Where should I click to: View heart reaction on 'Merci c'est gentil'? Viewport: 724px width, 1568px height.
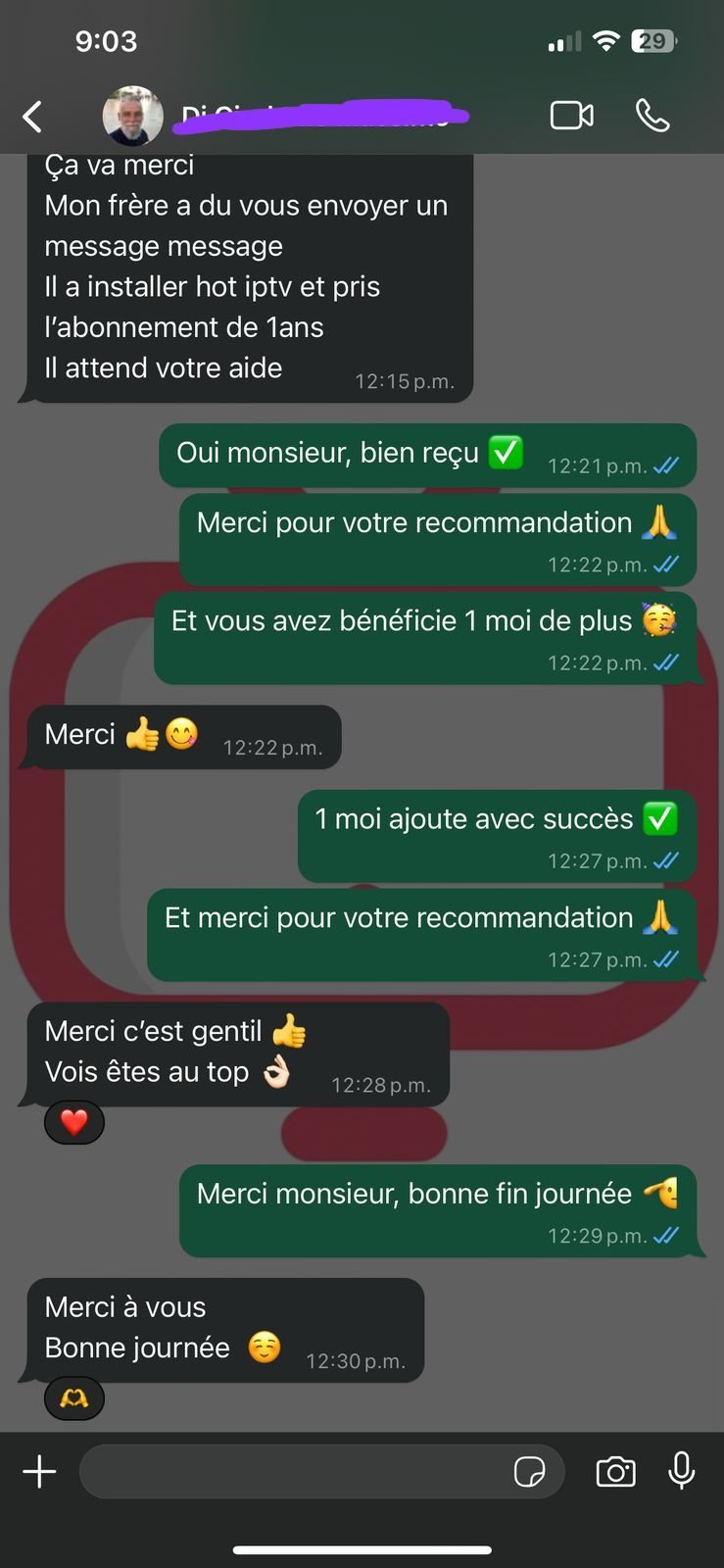(74, 1123)
